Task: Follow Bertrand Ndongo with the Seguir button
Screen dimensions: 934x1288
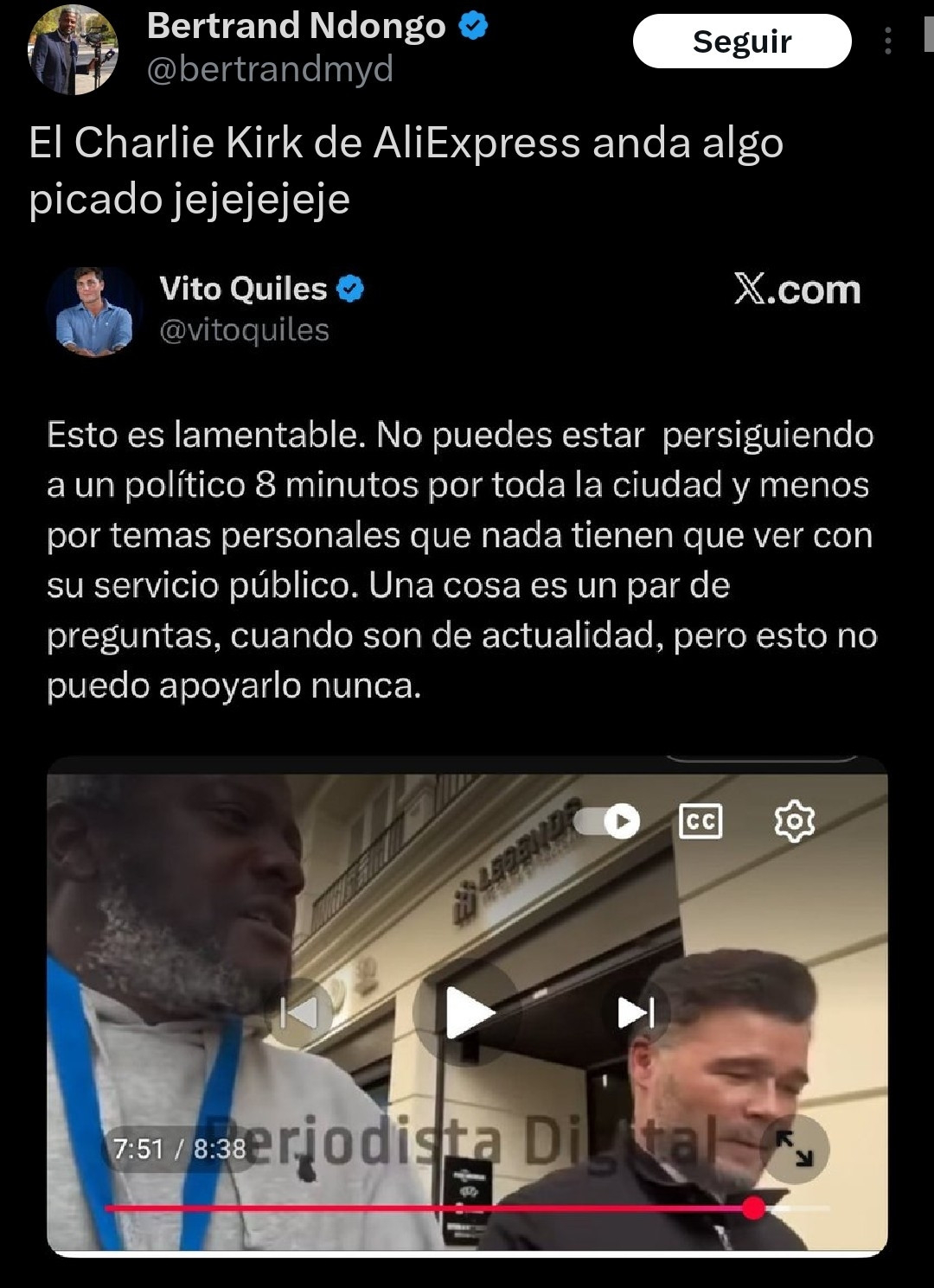Action: tap(741, 41)
